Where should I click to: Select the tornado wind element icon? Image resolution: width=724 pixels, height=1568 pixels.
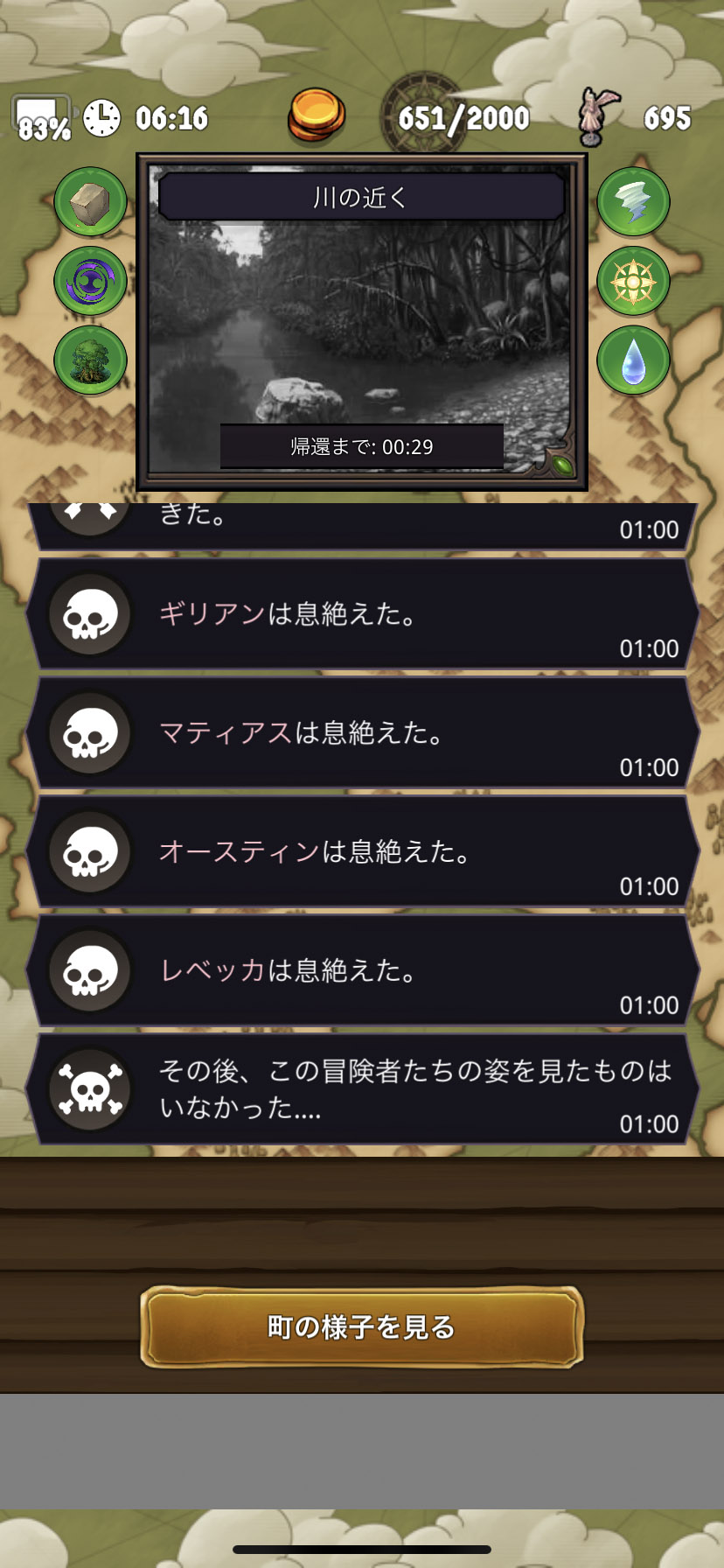click(x=633, y=203)
